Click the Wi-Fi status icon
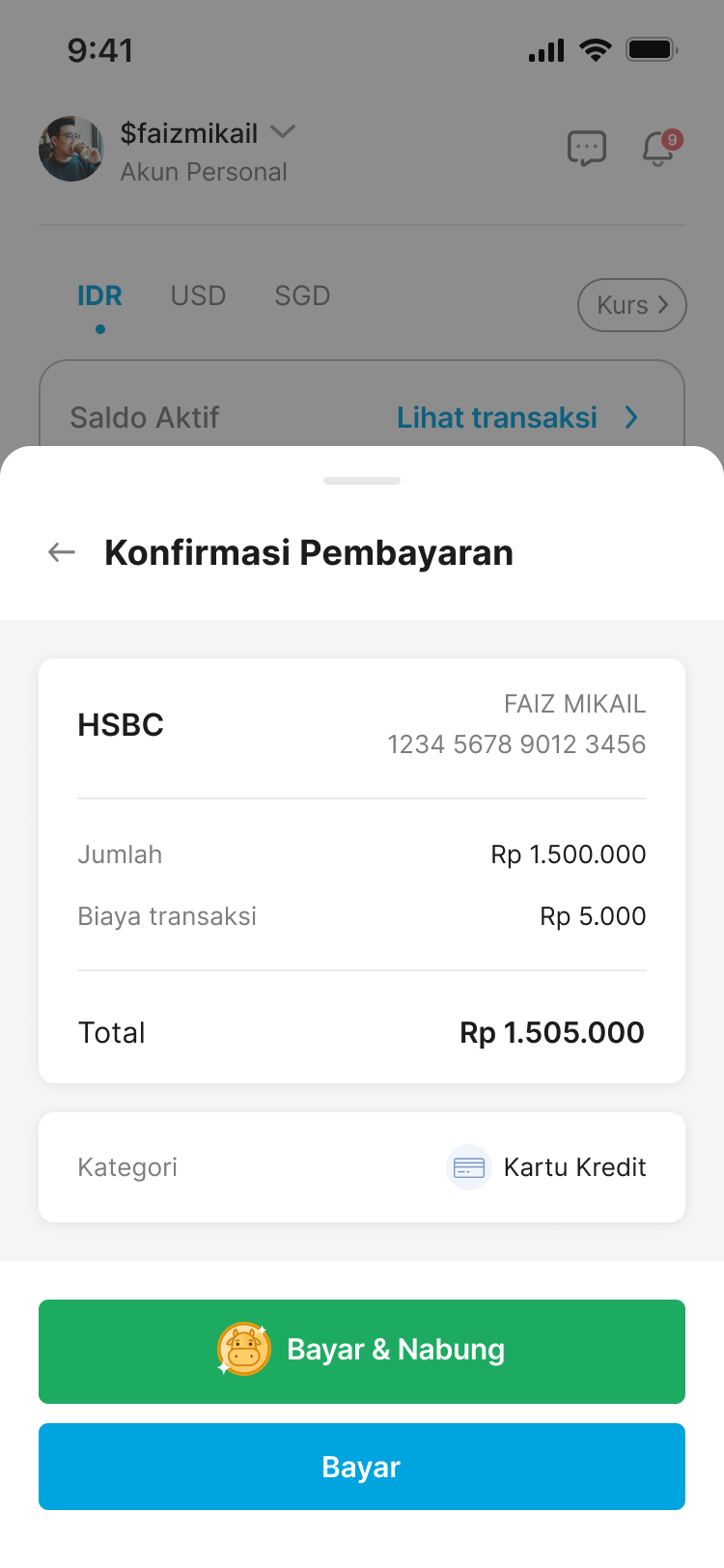Image resolution: width=724 pixels, height=1568 pixels. click(596, 50)
